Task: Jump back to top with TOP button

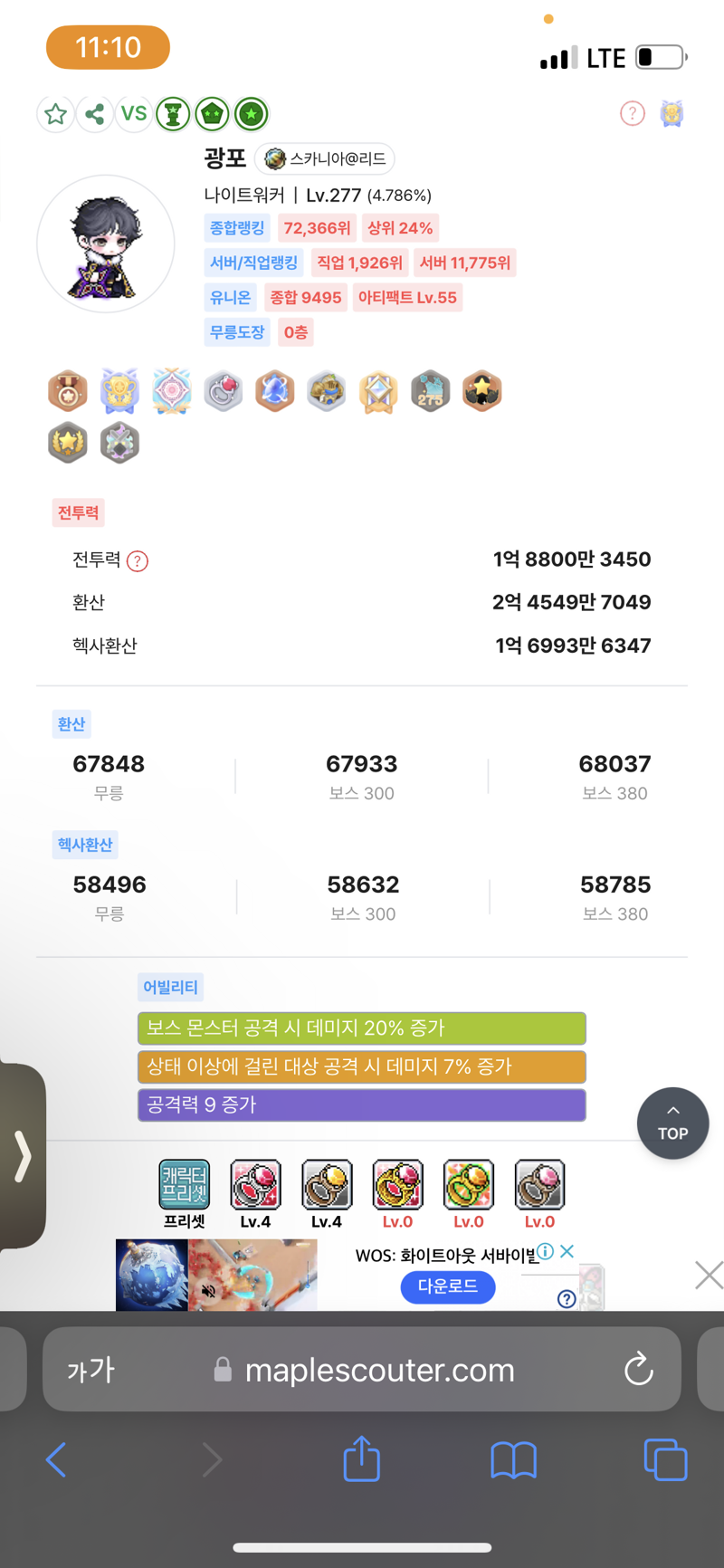Action: point(672,1123)
